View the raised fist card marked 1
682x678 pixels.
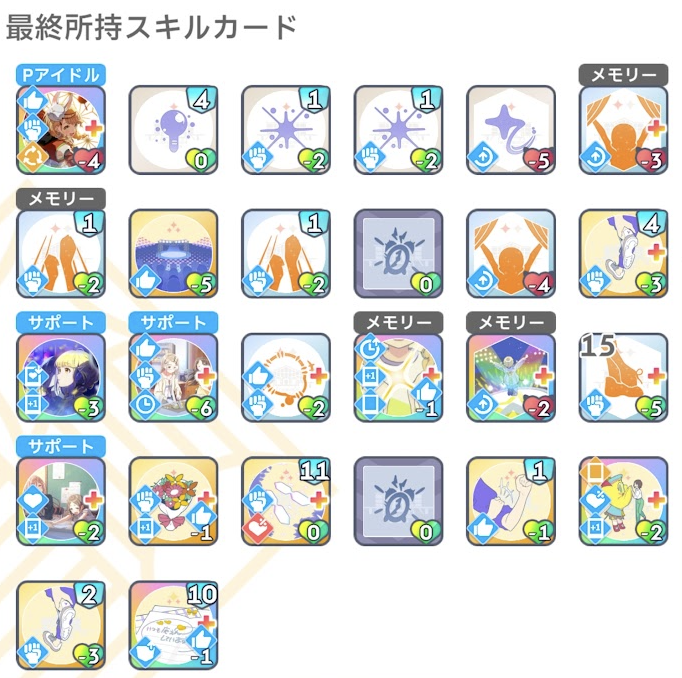coord(511,501)
